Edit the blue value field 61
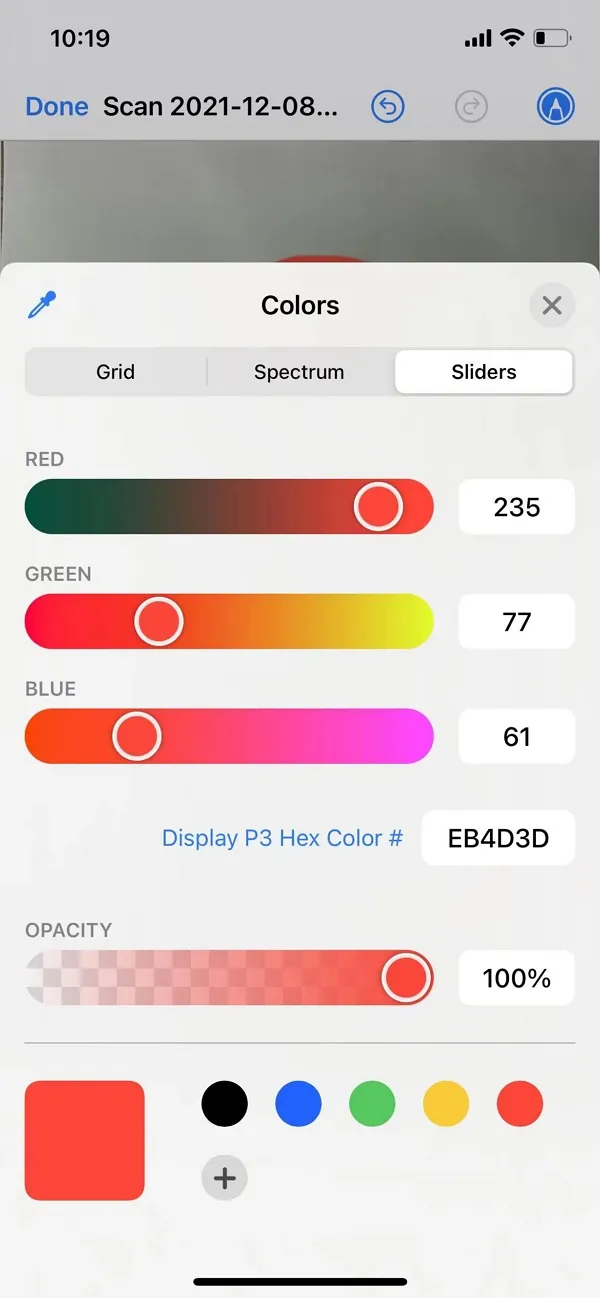The image size is (600, 1298). coord(516,737)
